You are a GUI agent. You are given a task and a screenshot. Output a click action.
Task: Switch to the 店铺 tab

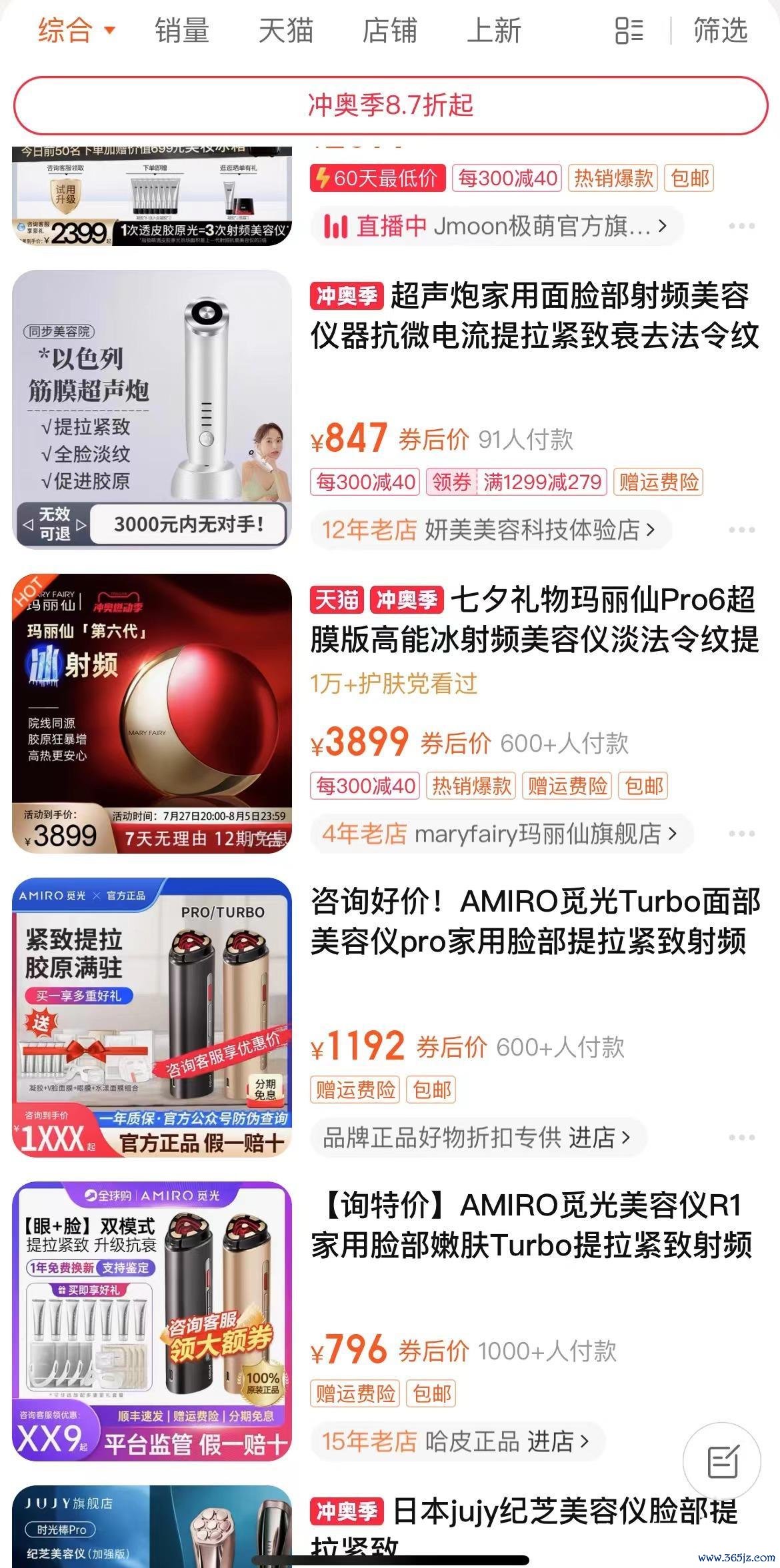click(x=391, y=30)
